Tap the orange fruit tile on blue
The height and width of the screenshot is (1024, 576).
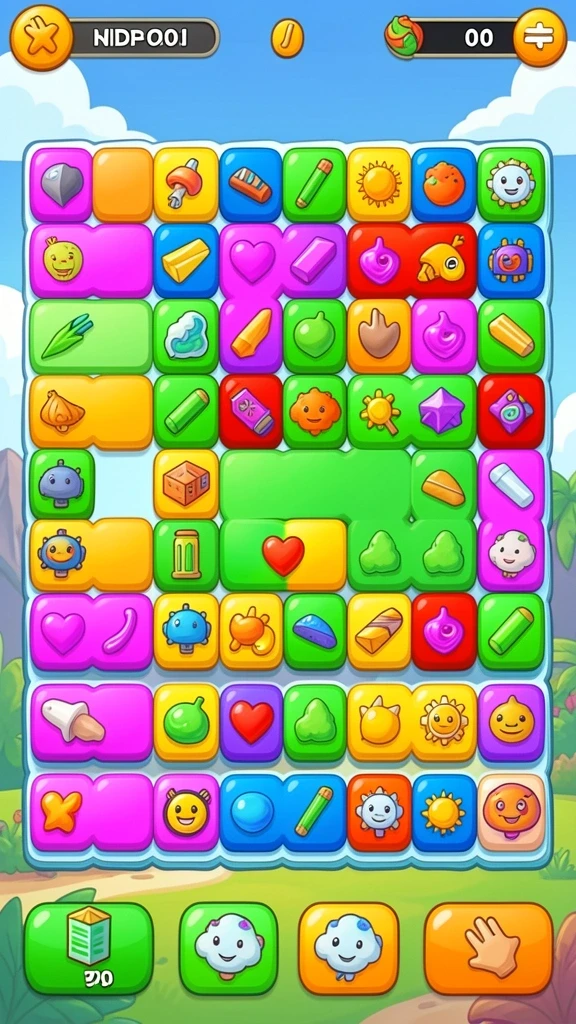click(443, 185)
